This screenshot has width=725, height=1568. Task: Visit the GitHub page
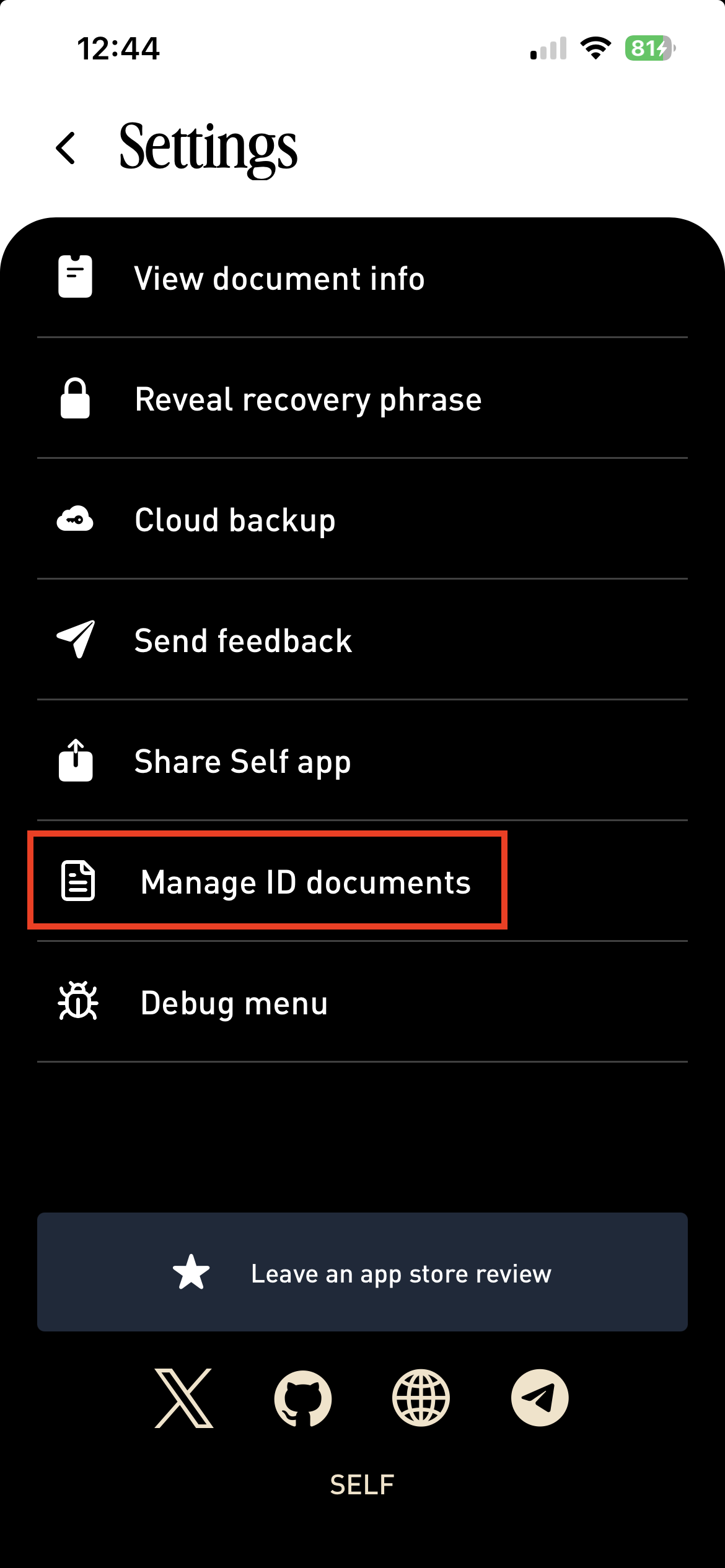303,1398
